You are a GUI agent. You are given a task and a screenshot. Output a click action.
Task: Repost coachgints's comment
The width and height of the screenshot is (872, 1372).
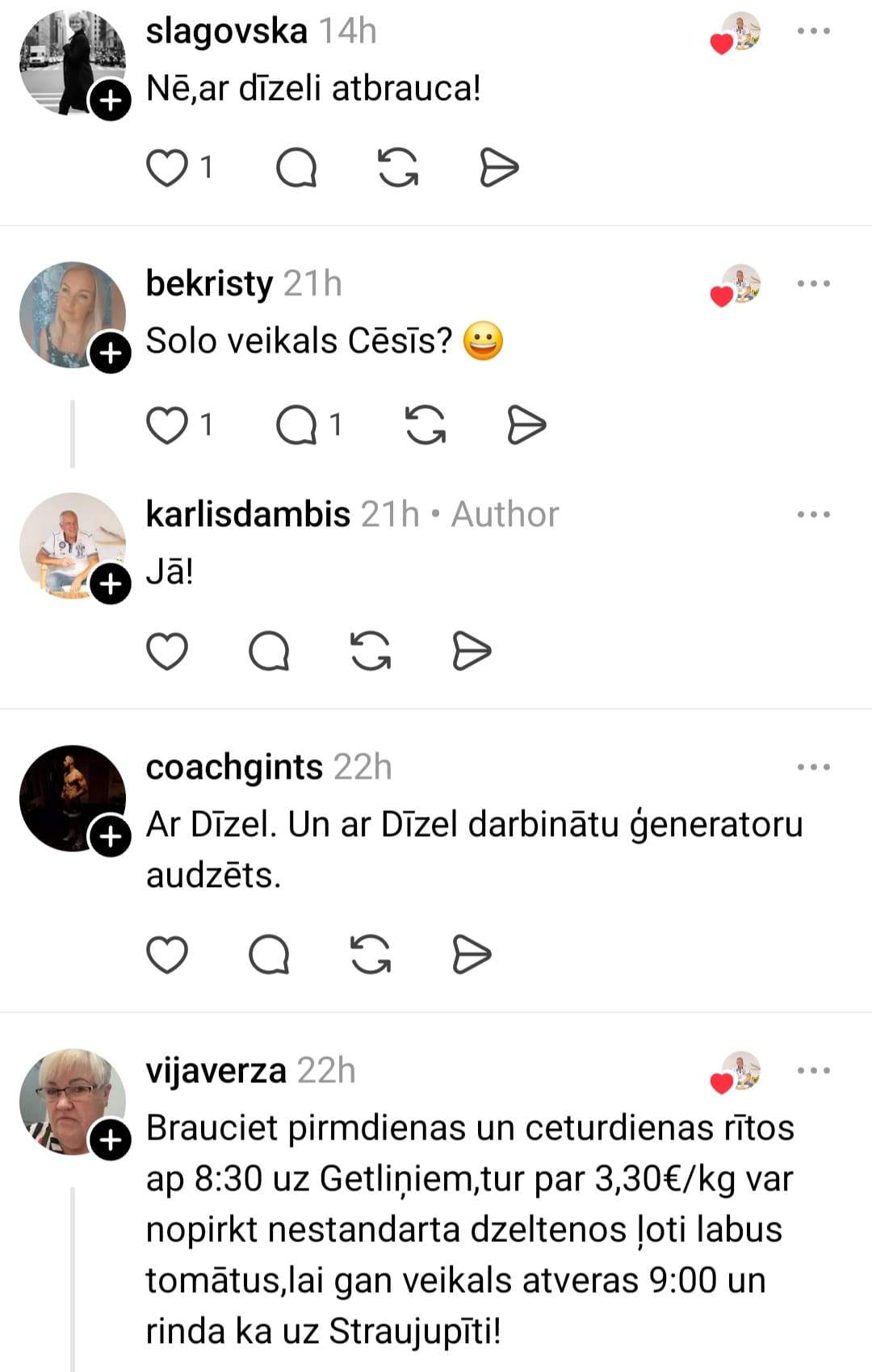click(371, 955)
